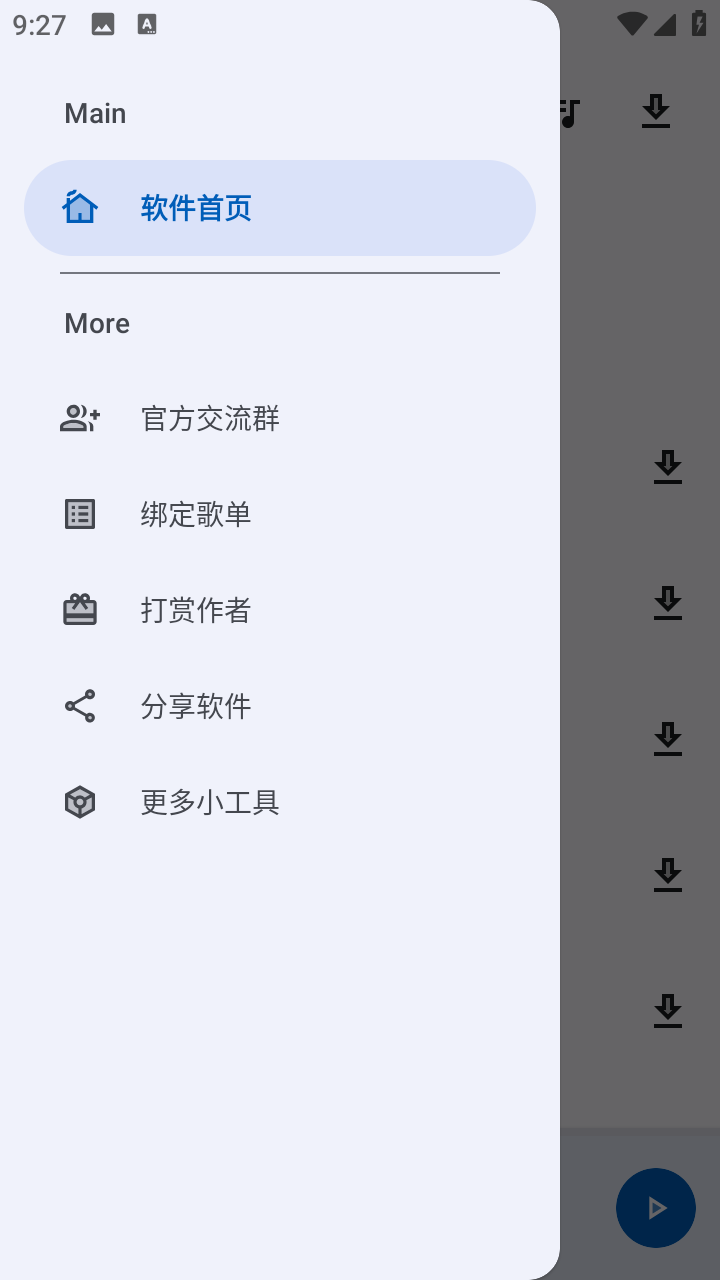Click 打赏作者 to tip the developer
Screen dimensions: 720x1280
click(x=195, y=609)
